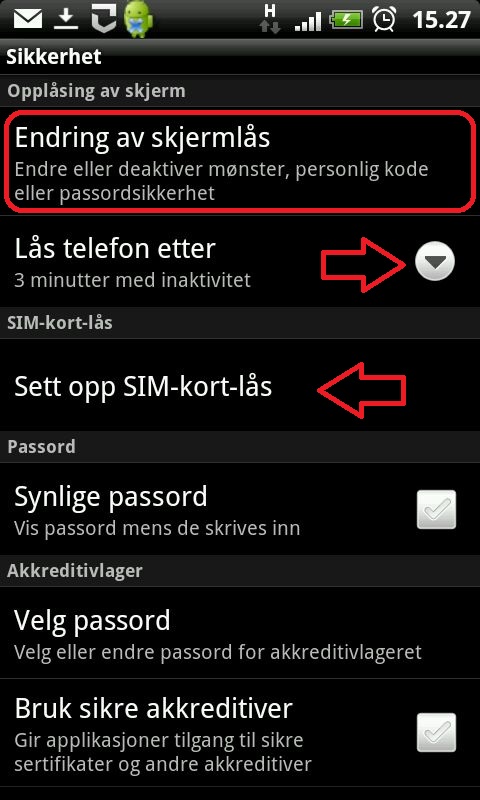480x800 pixels.
Task: Open Endring av skjermlås settings
Action: click(x=240, y=161)
